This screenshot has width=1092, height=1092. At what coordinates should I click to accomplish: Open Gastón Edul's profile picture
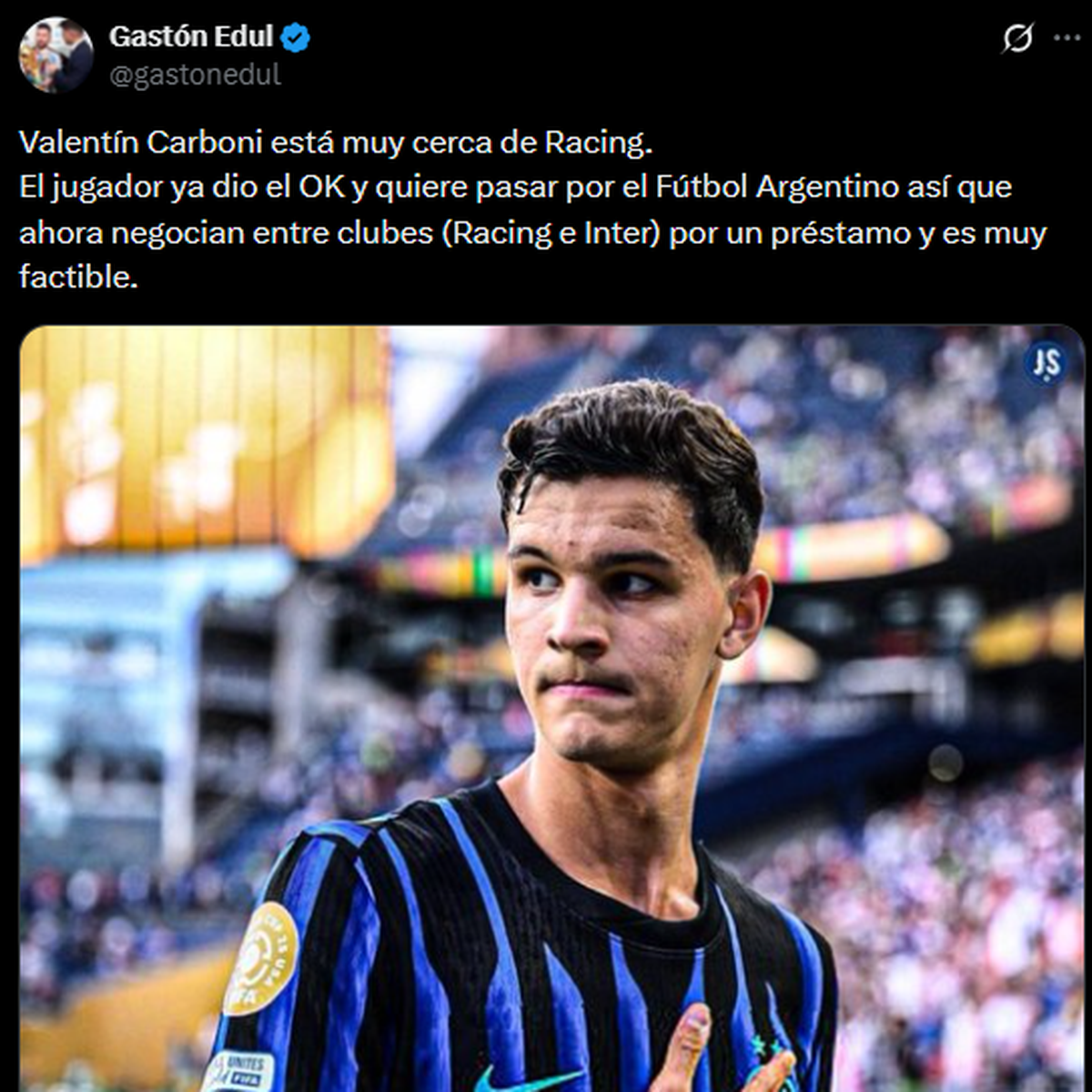point(56,56)
